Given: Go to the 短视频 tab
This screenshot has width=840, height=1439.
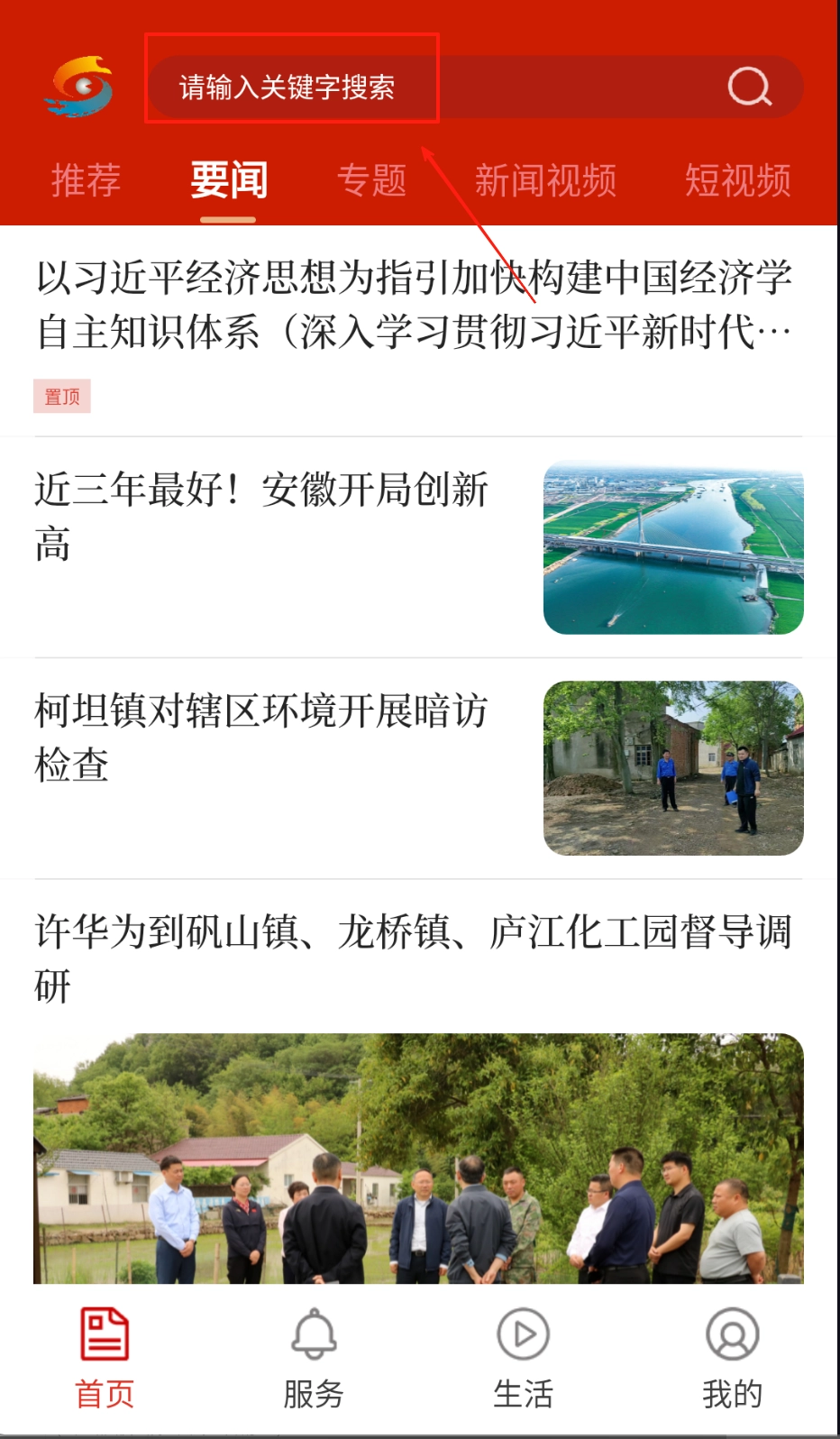Looking at the screenshot, I should (737, 180).
